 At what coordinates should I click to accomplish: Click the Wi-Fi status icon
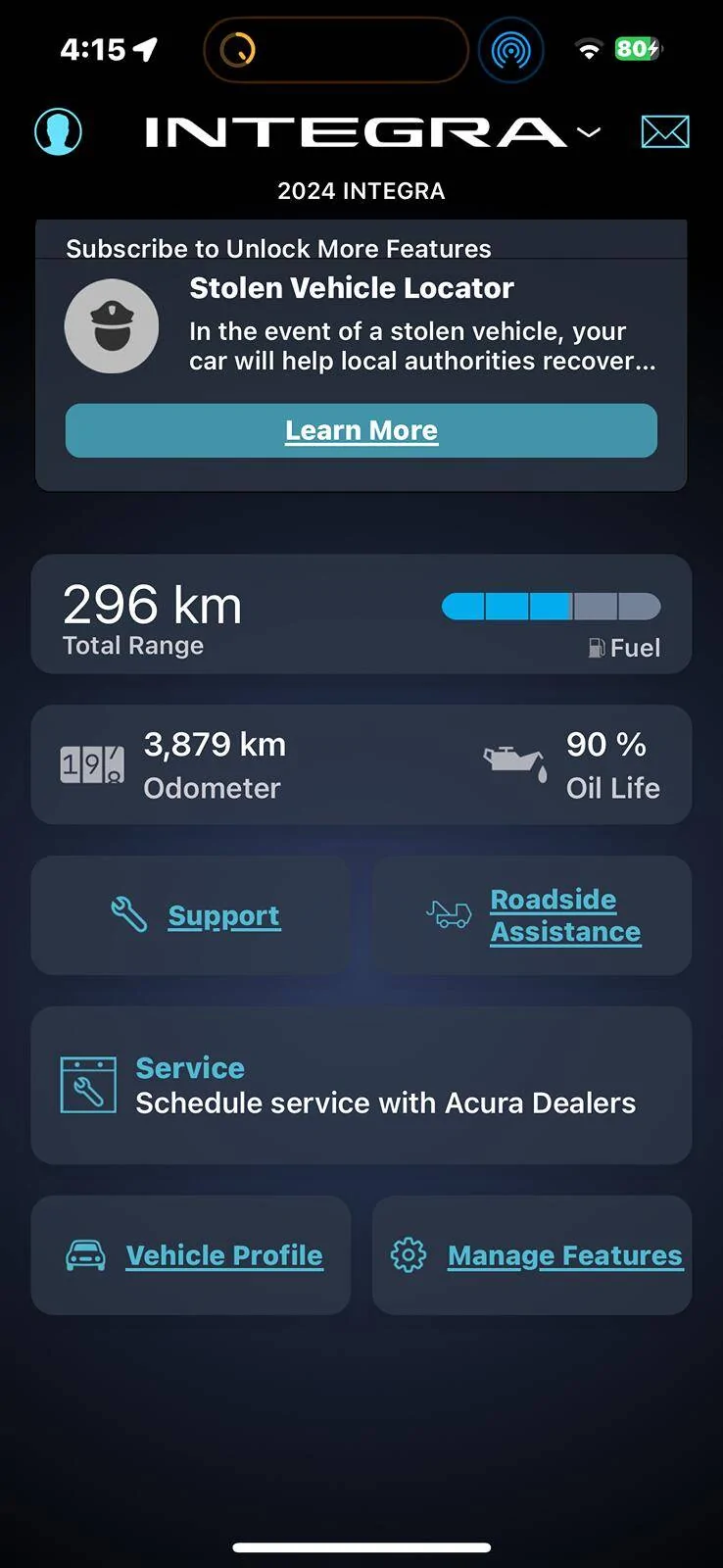(x=588, y=49)
